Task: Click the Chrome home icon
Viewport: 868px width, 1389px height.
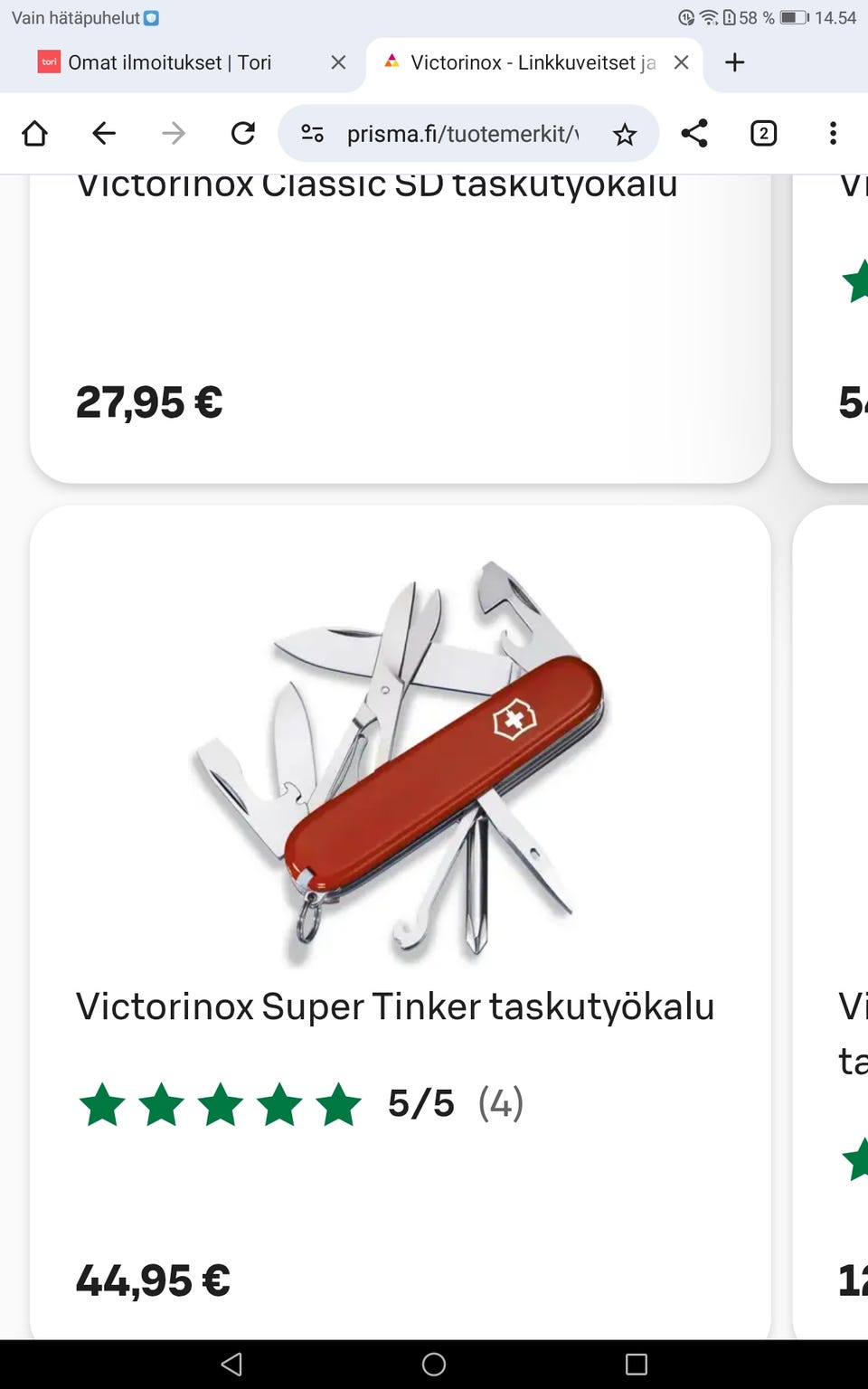Action: [34, 133]
